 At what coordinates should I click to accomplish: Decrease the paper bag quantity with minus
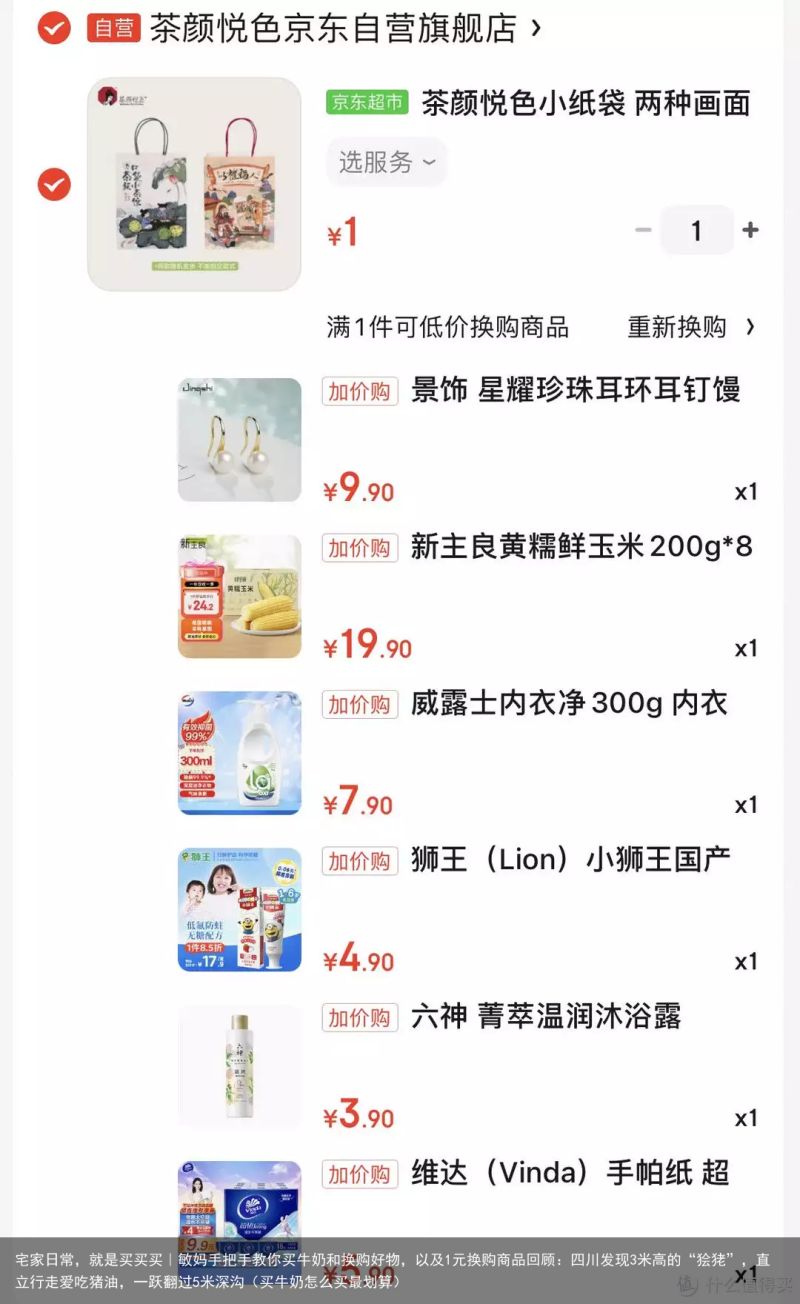click(x=643, y=230)
